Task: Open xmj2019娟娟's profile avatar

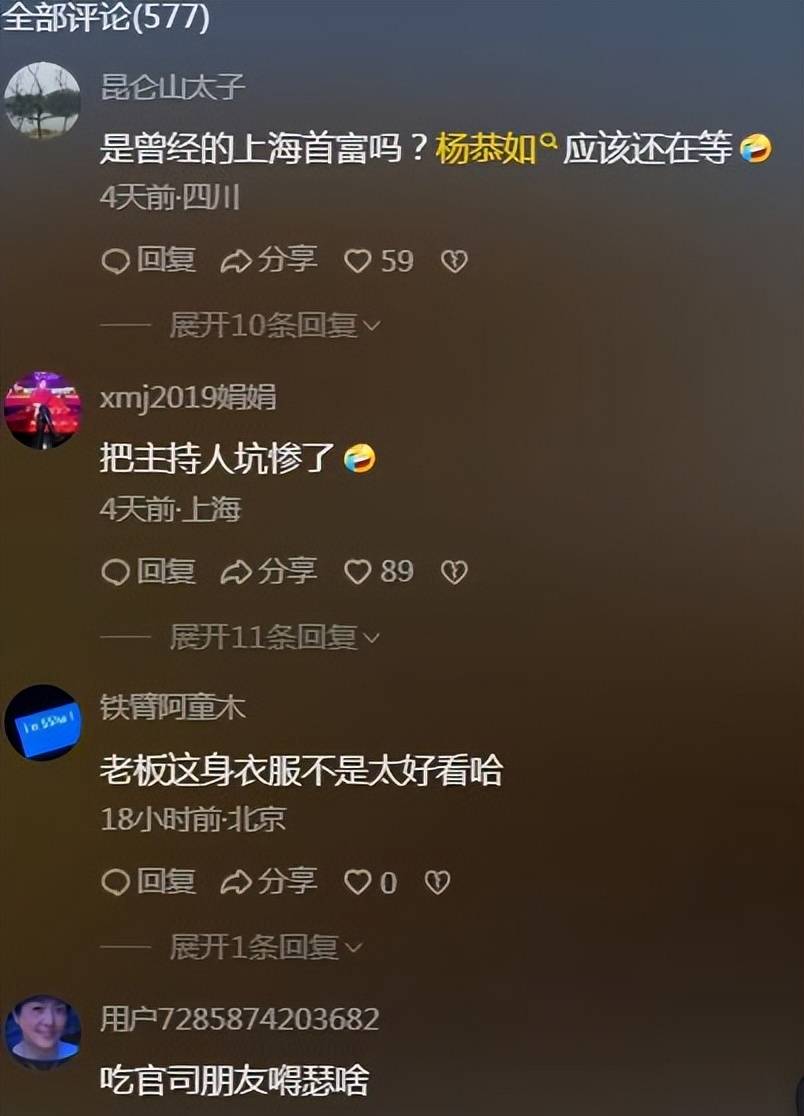Action: [x=42, y=411]
